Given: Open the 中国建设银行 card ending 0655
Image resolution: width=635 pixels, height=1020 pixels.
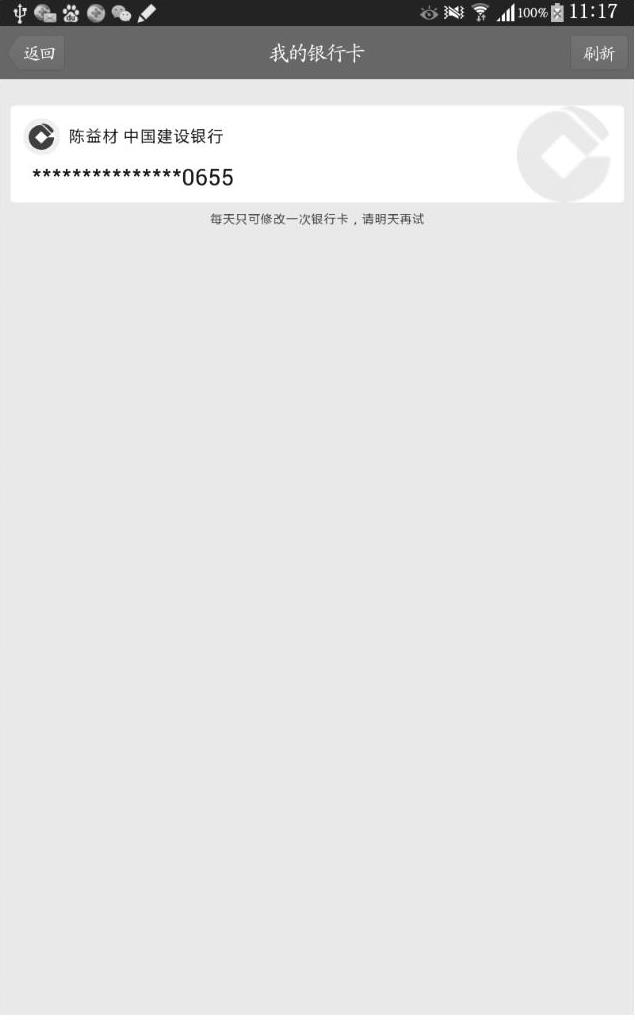Looking at the screenshot, I should 316,155.
